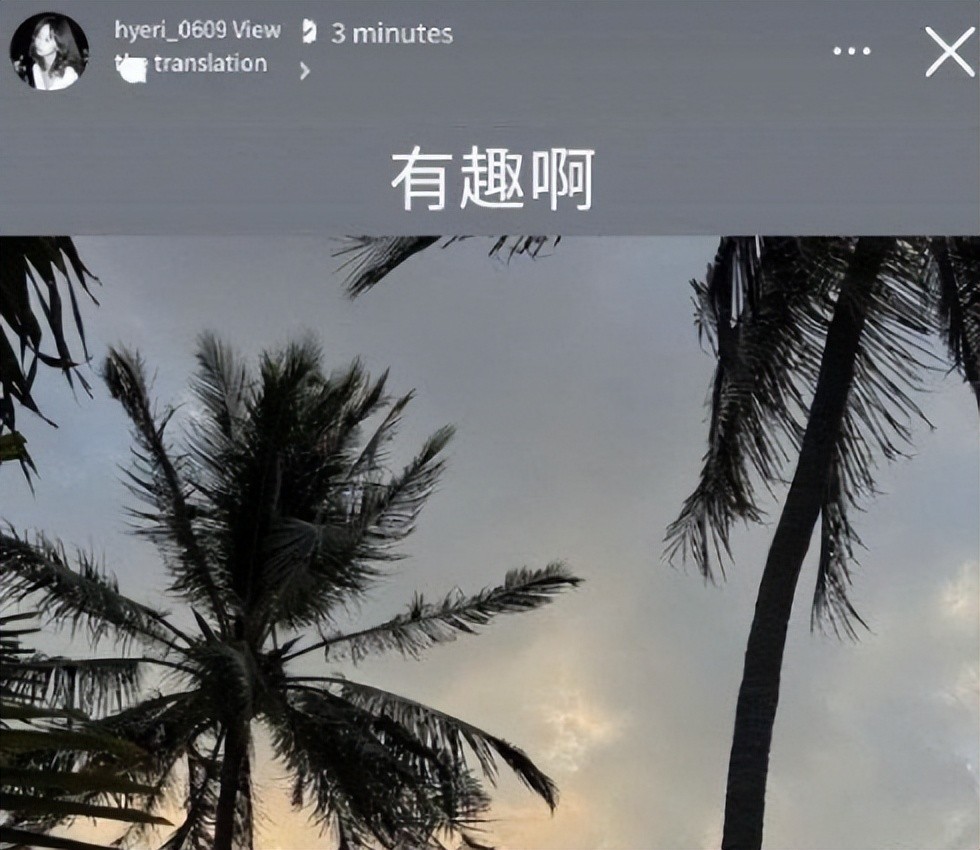Close the story with the X button

(948, 52)
